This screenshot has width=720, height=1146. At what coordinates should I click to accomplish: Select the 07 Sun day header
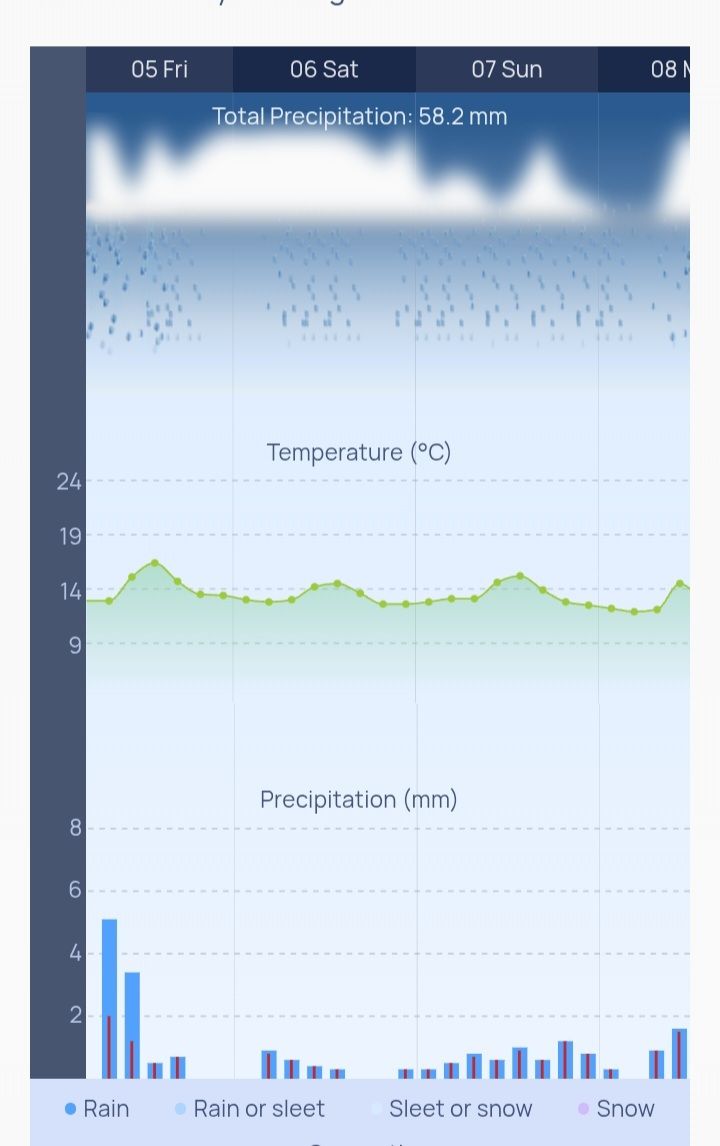507,69
